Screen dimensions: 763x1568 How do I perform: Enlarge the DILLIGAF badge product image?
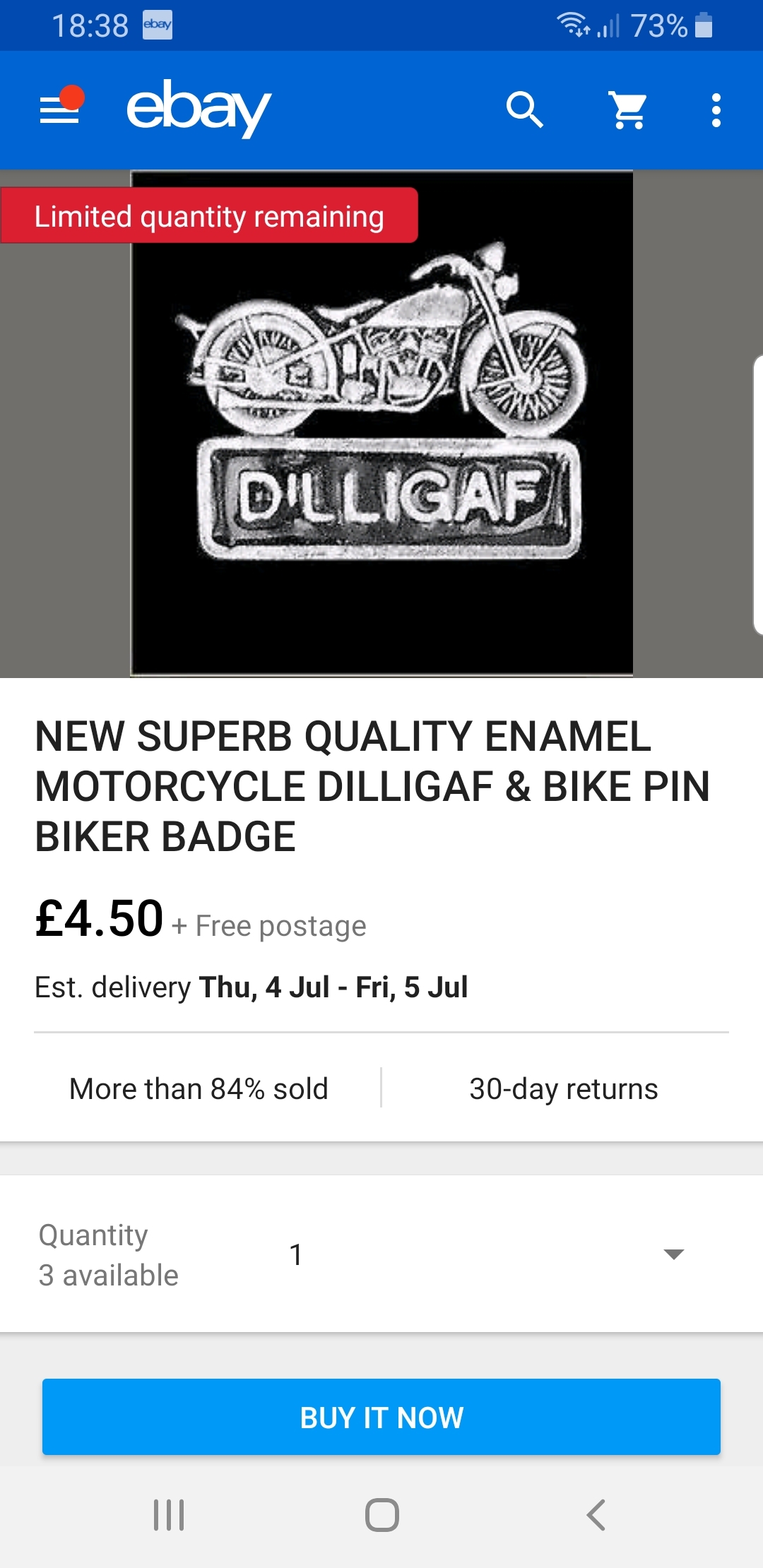(381, 424)
